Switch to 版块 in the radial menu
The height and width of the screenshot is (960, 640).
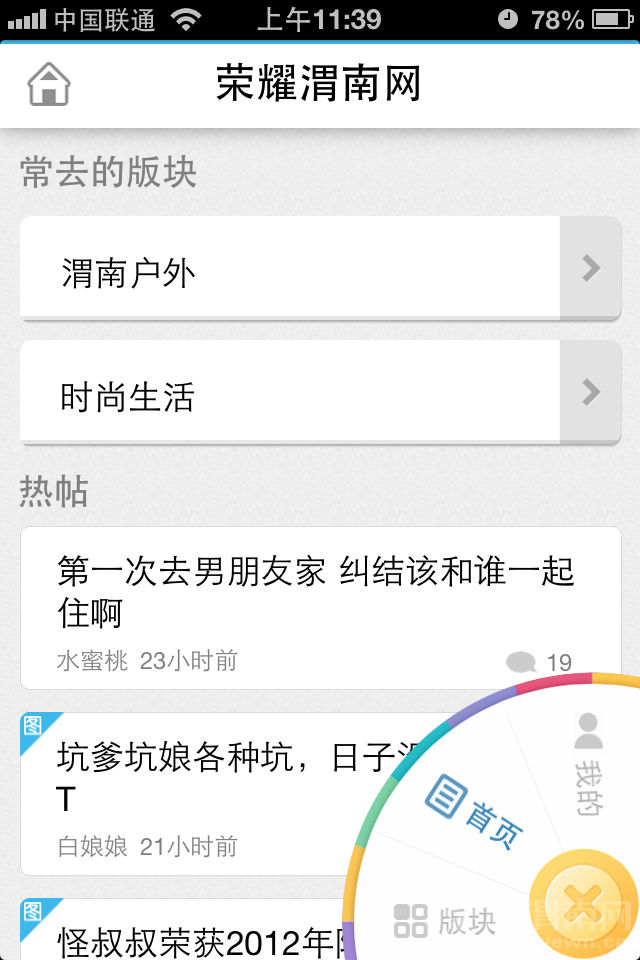click(x=445, y=920)
